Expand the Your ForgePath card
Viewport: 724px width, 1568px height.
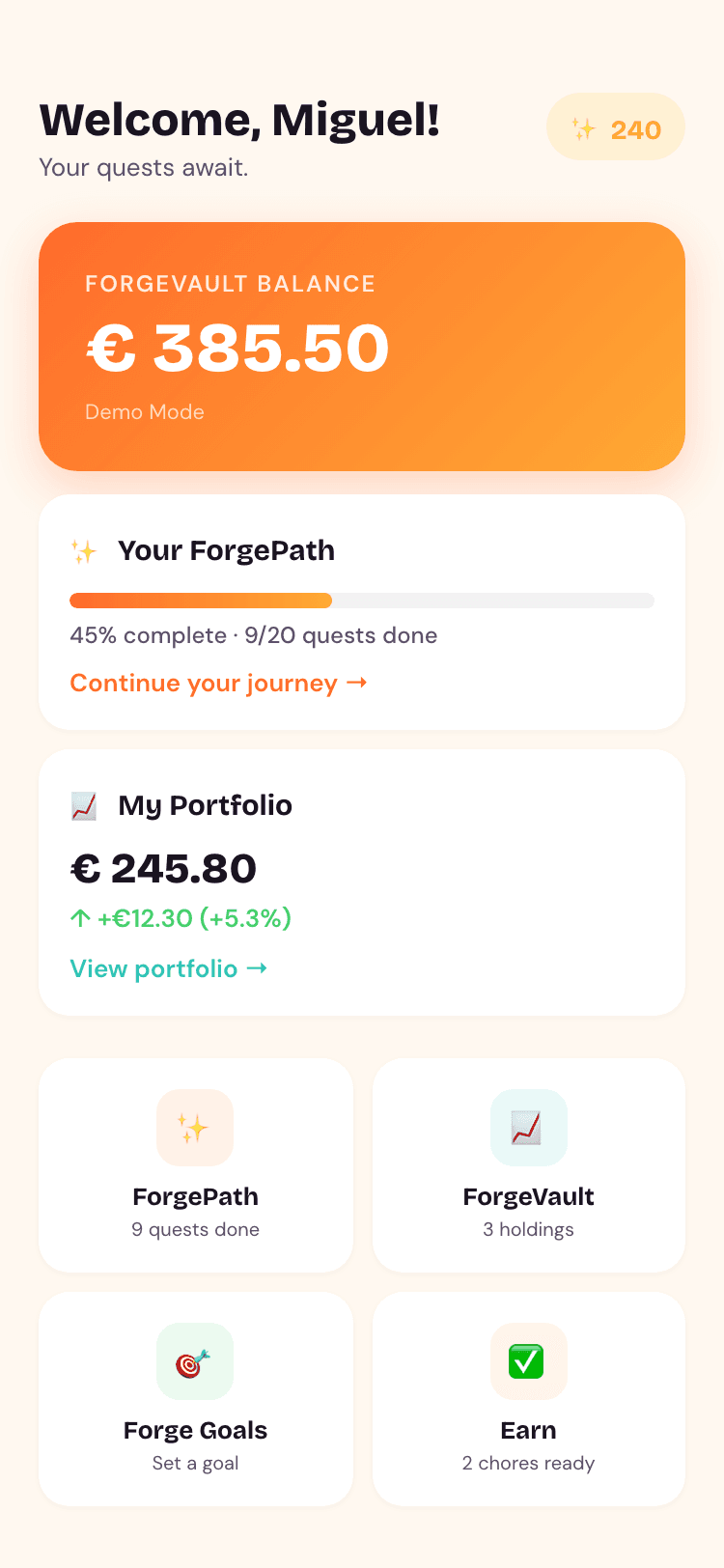pos(361,611)
